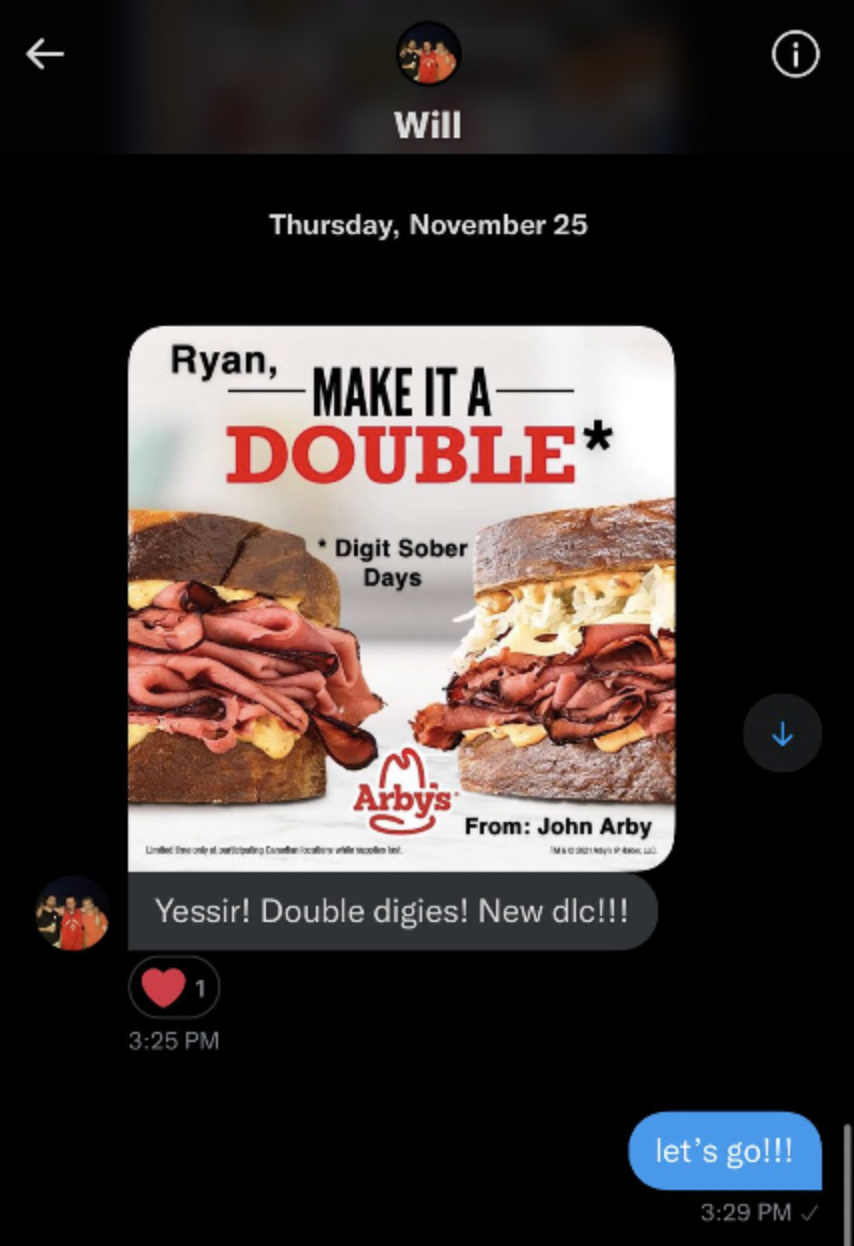Open conversation info for Will
This screenshot has height=1246, width=854.
[795, 56]
